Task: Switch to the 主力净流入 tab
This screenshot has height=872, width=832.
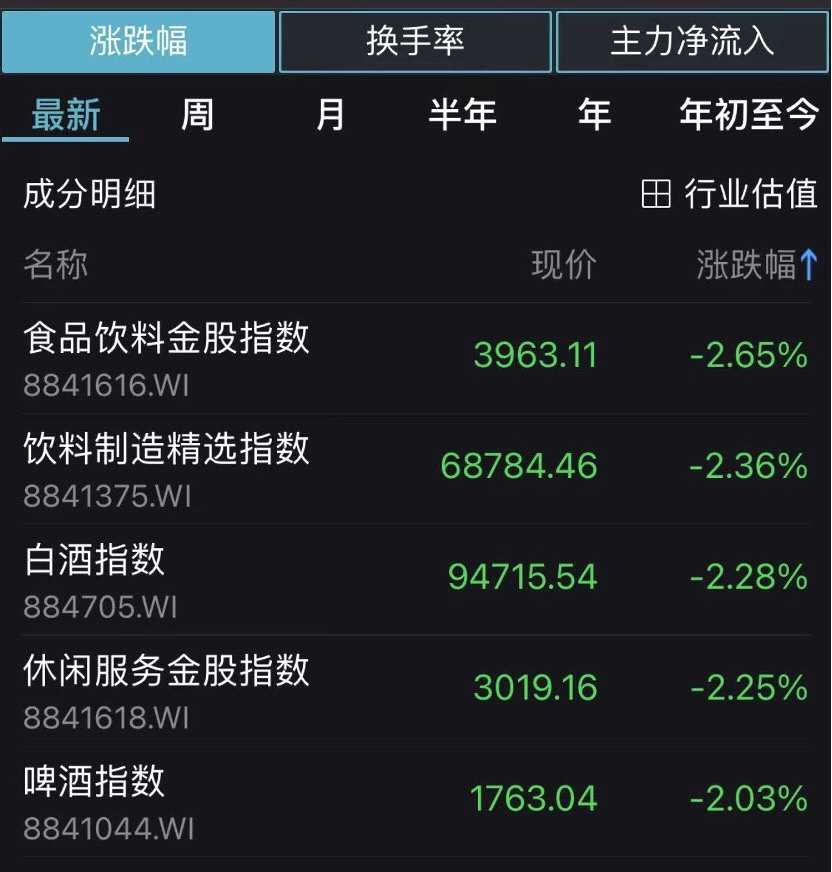Action: coord(691,41)
